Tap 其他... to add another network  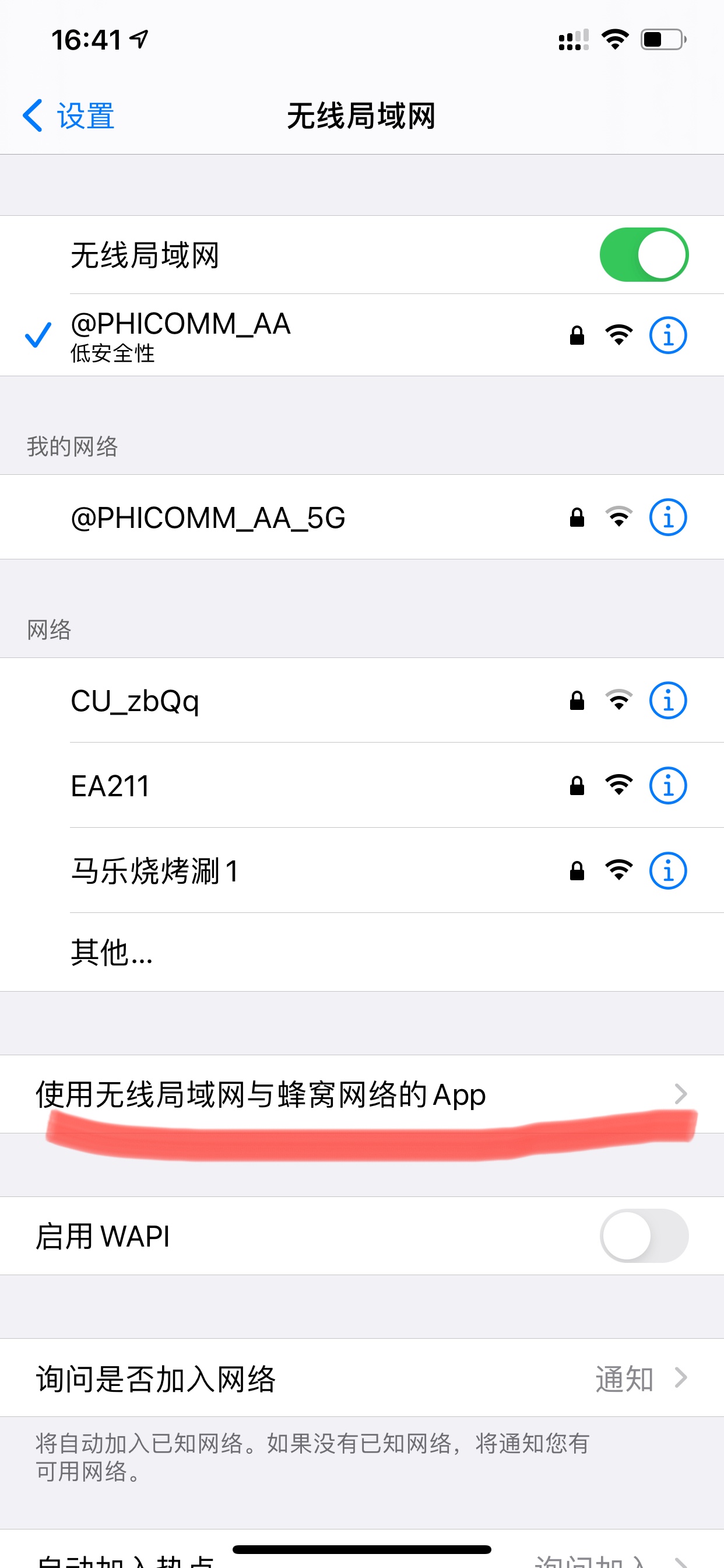112,953
